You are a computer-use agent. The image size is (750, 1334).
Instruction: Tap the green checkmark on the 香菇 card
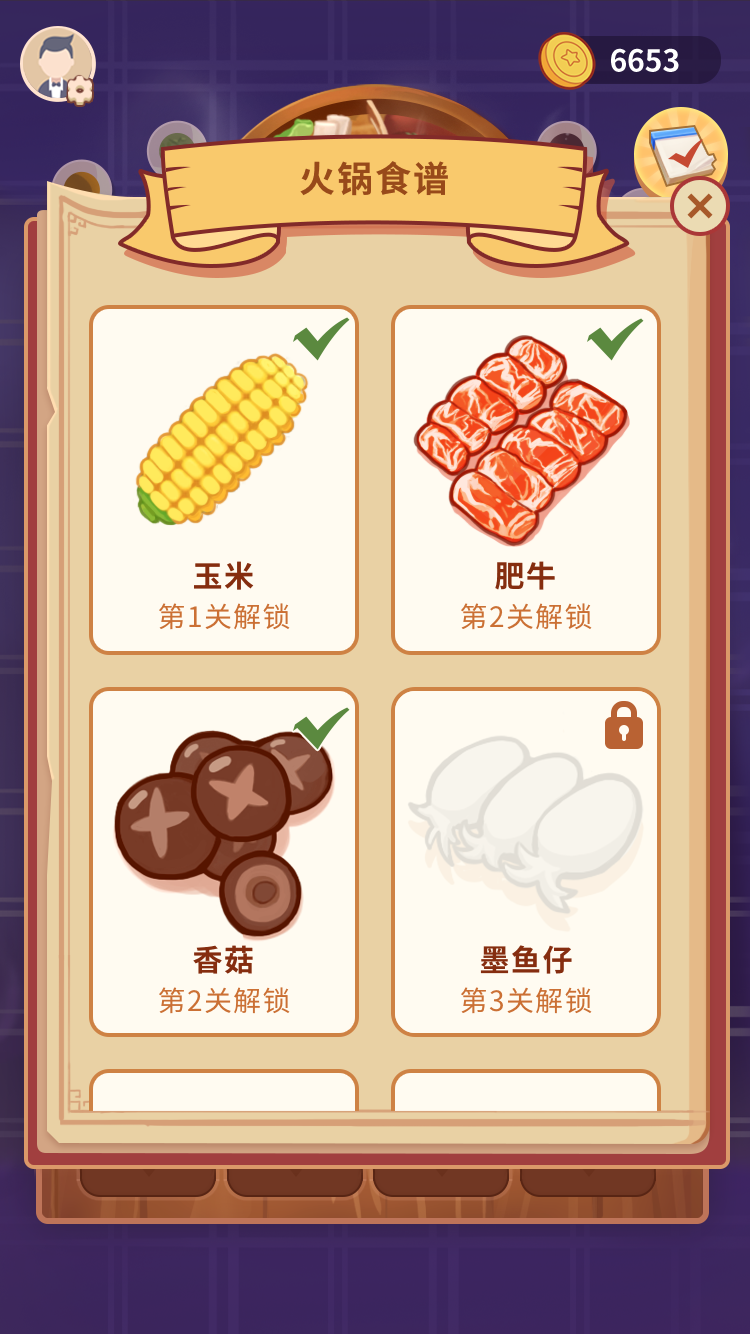click(x=318, y=724)
